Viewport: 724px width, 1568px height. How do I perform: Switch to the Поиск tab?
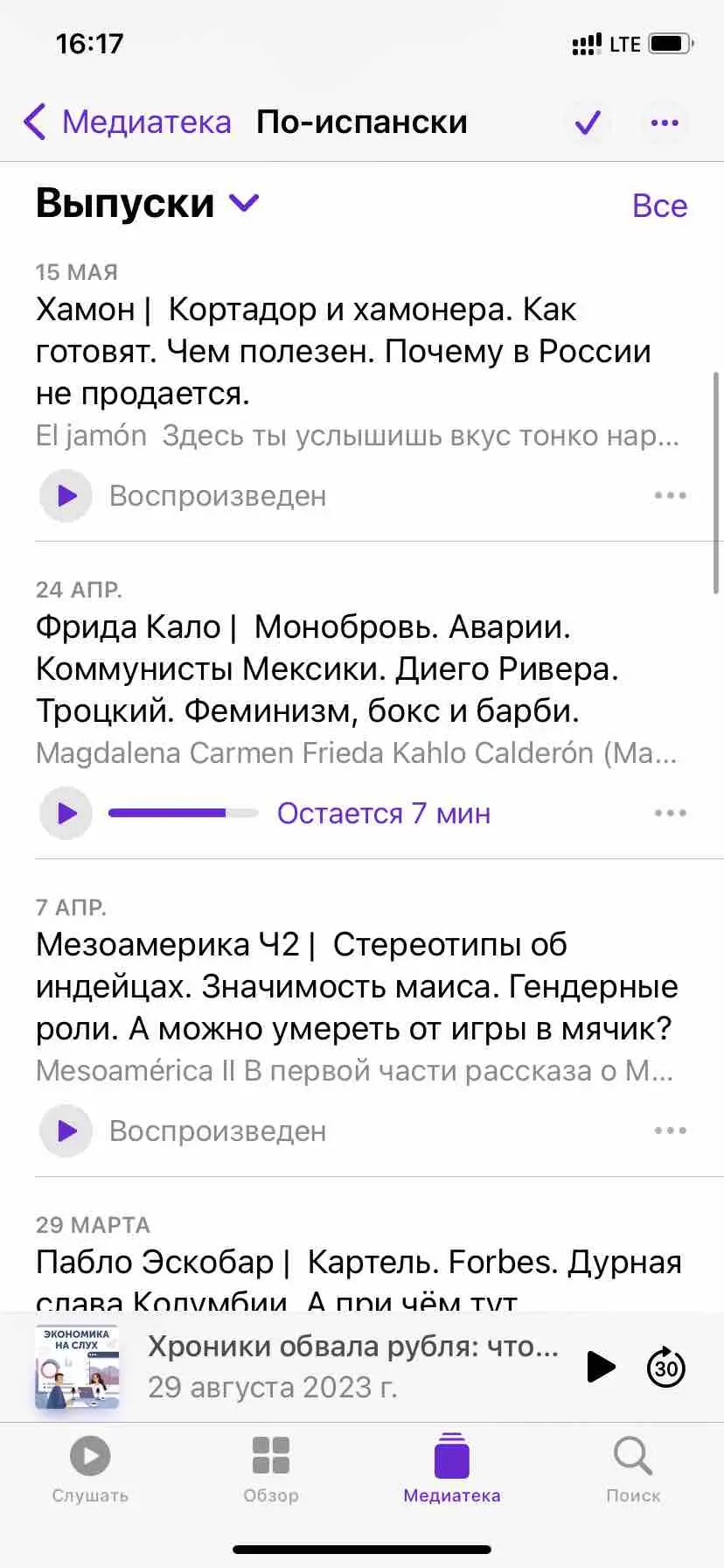[633, 1470]
